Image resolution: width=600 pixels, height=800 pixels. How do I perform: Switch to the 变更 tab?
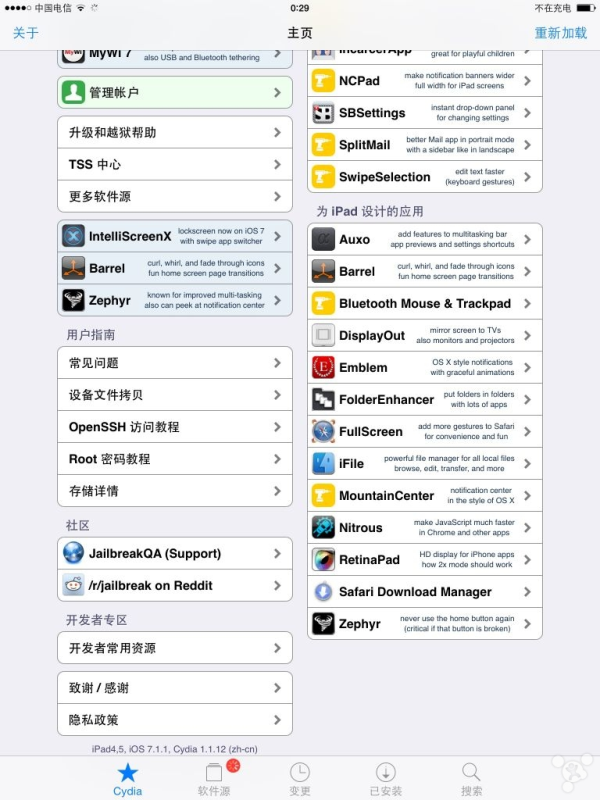pyautogui.click(x=300, y=778)
